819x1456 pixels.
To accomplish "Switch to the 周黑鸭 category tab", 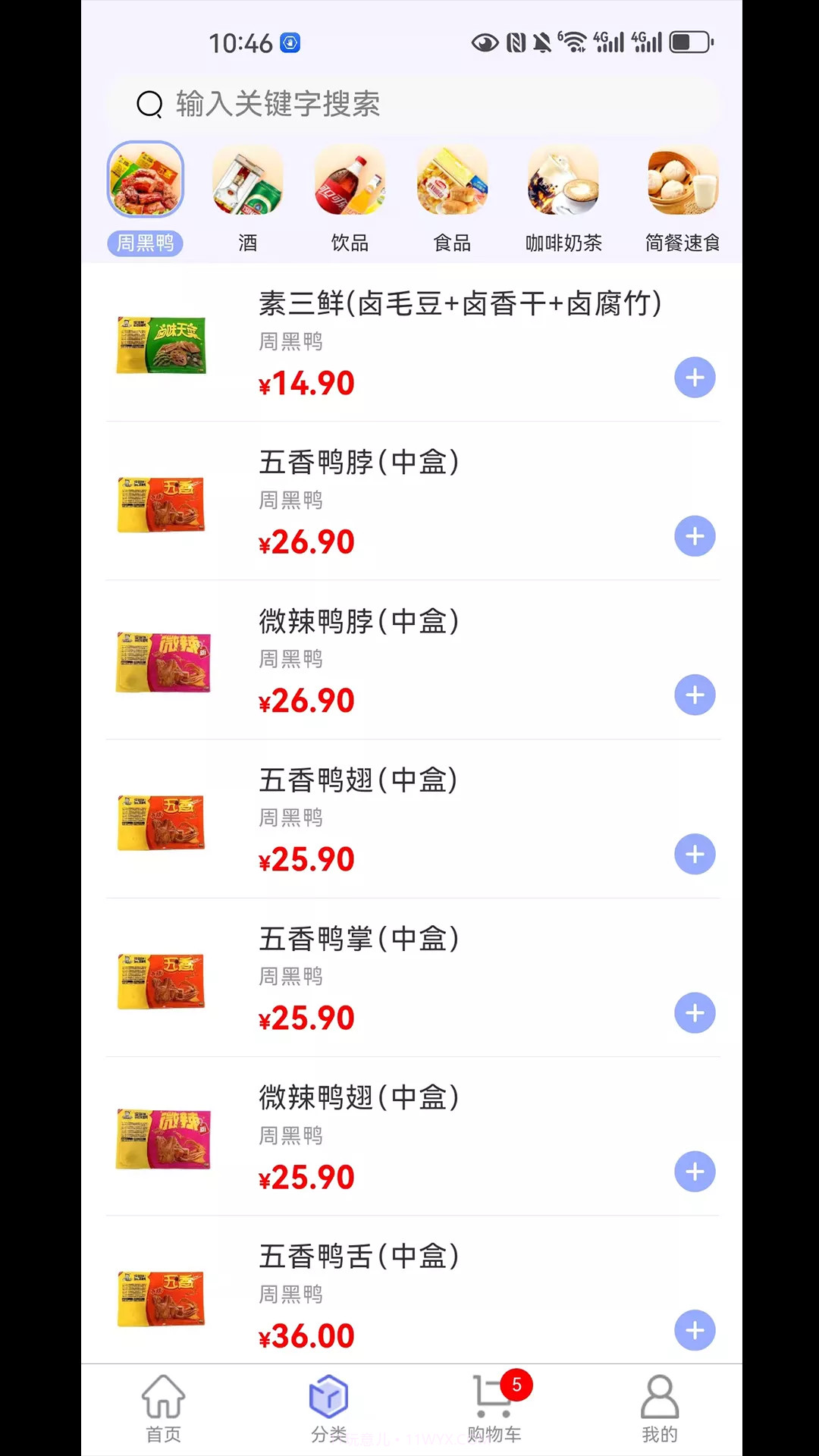I will [x=145, y=180].
